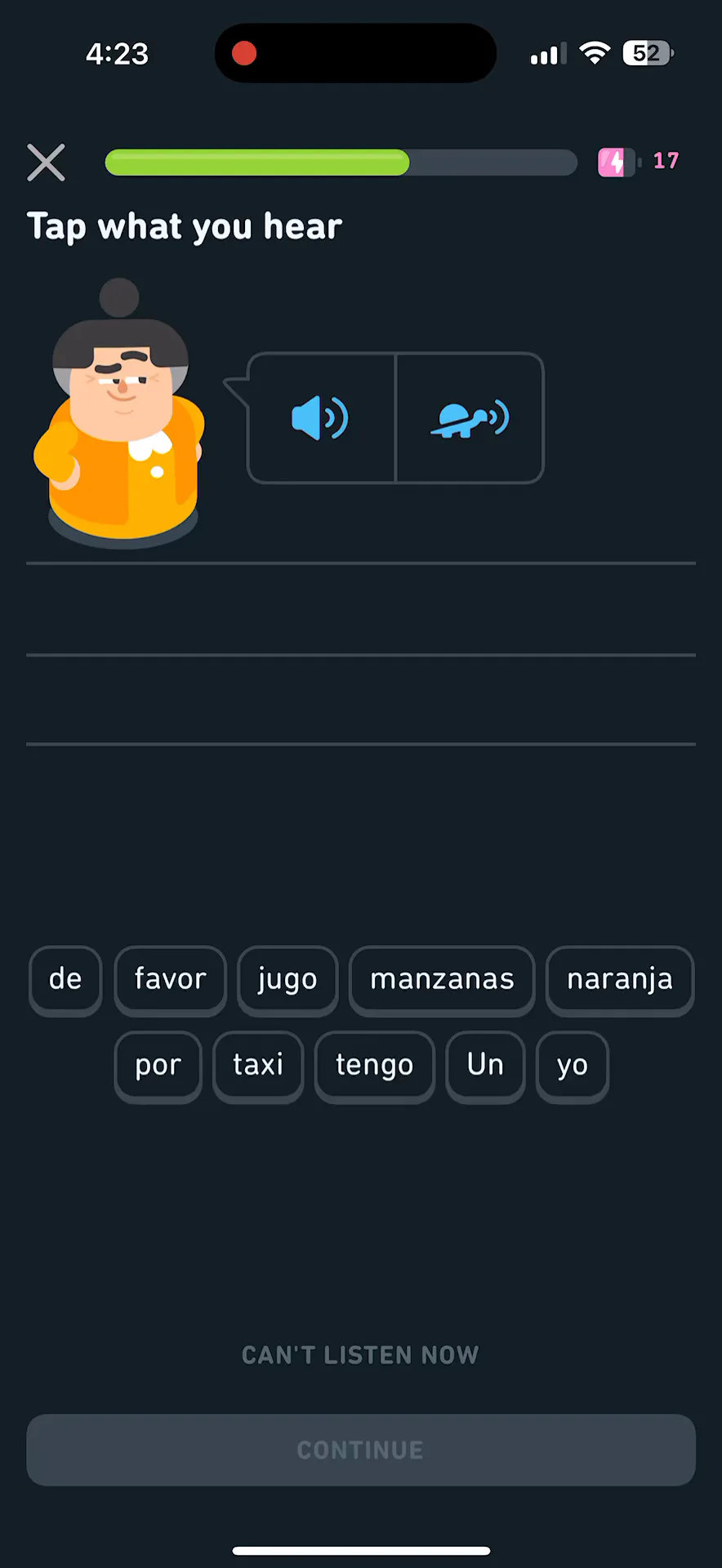
Task: Tap the Continue button
Action: [x=361, y=1450]
